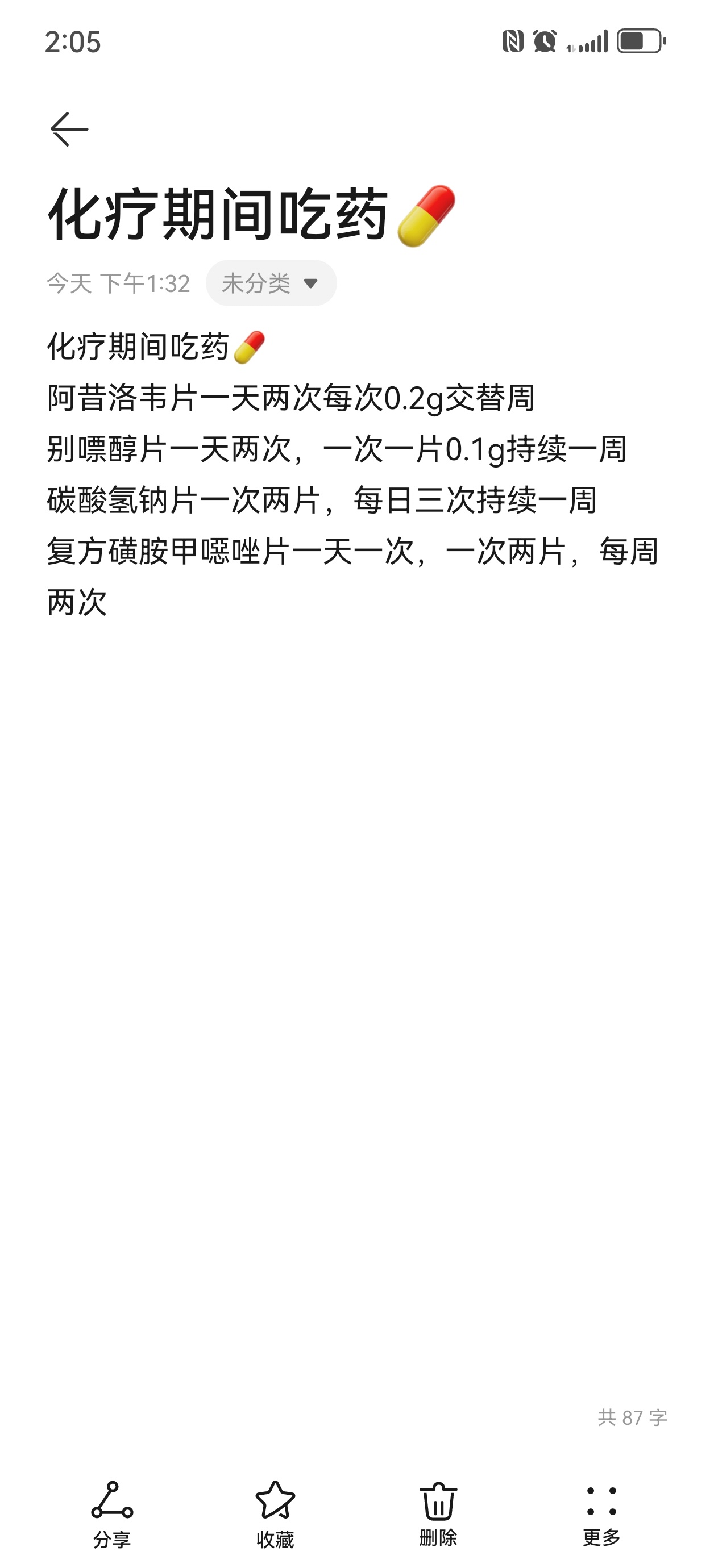Edit the note title 化疗期间吃药
This screenshot has width=714, height=1568.
tap(252, 215)
